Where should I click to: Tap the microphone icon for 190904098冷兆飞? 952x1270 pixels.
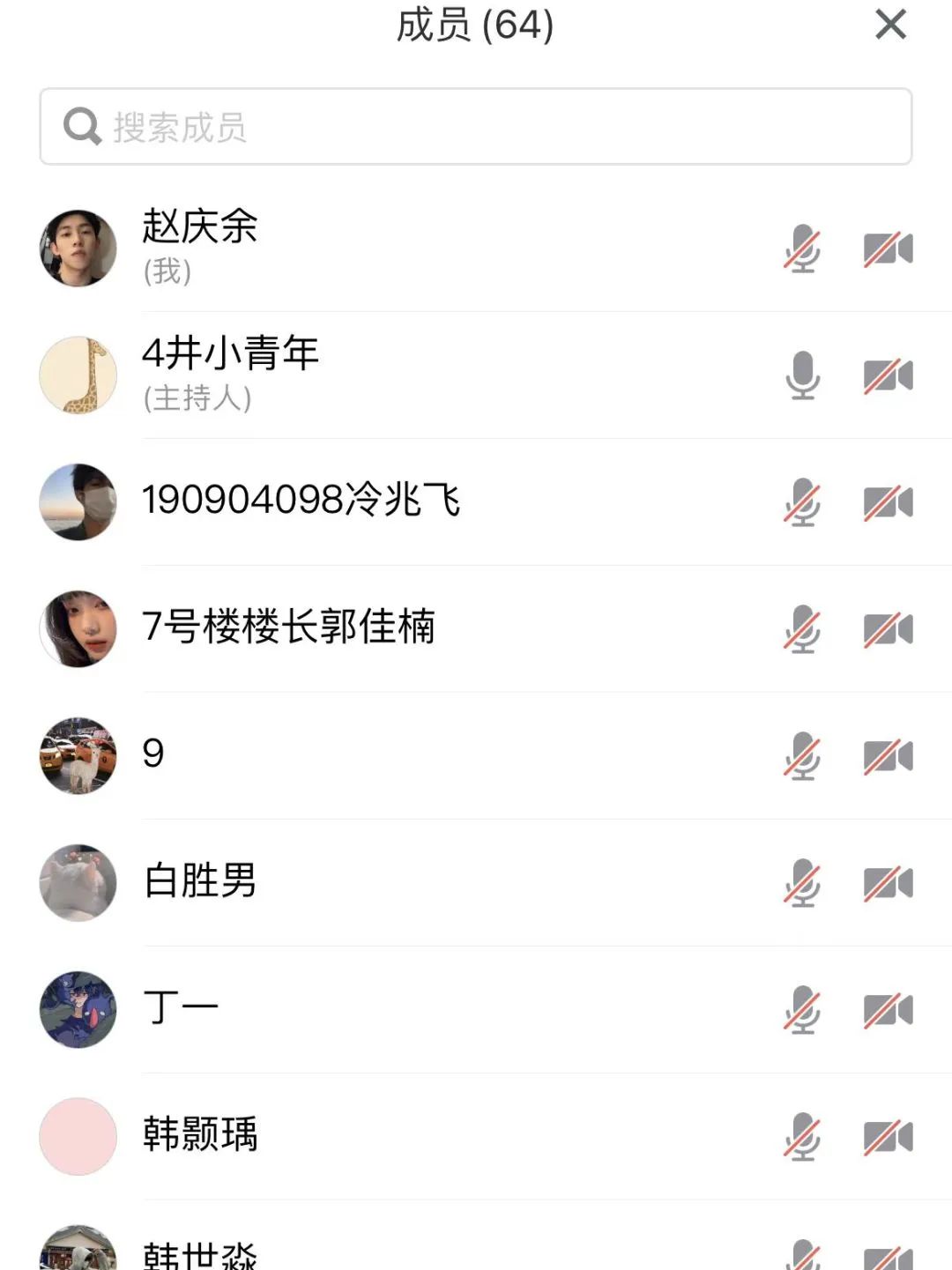pyautogui.click(x=802, y=503)
